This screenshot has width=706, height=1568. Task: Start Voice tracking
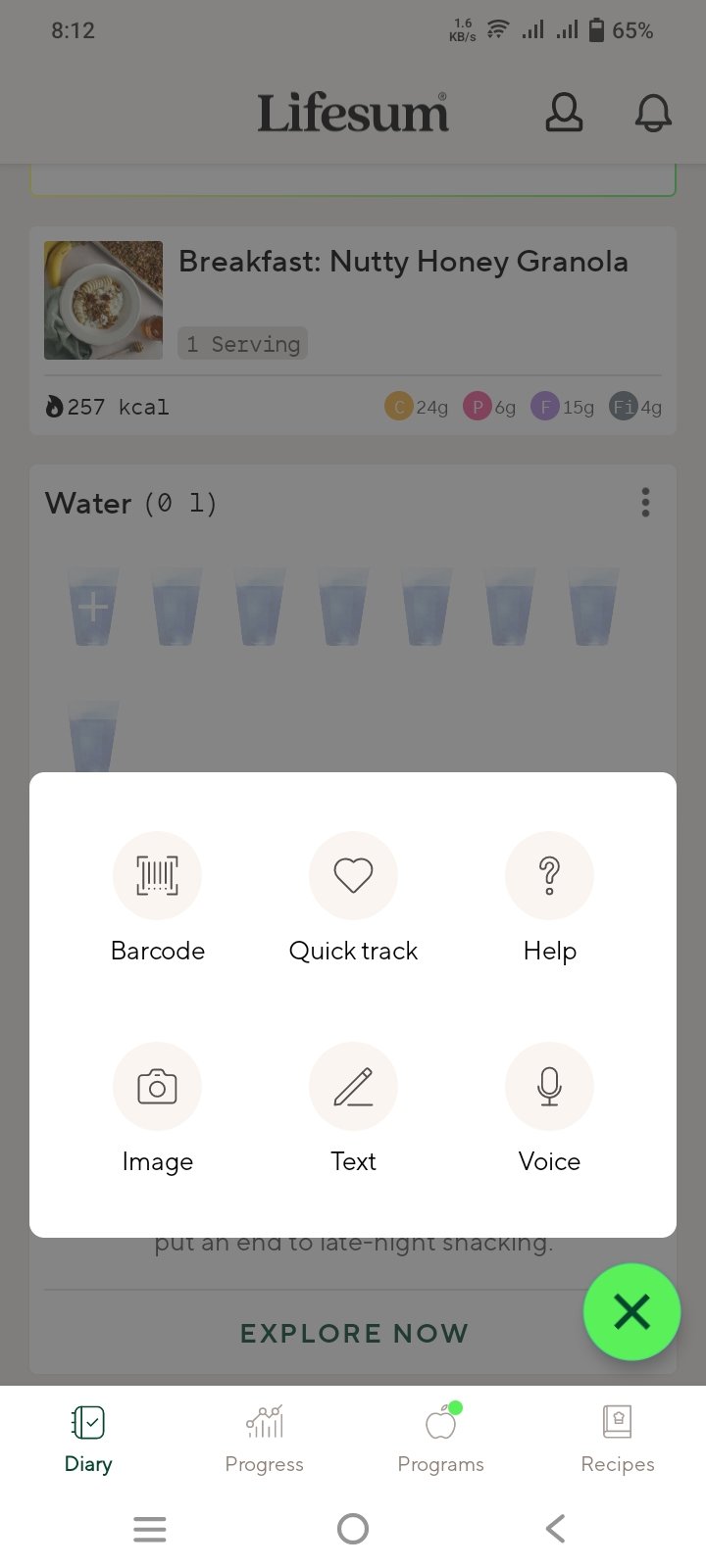tap(549, 1086)
